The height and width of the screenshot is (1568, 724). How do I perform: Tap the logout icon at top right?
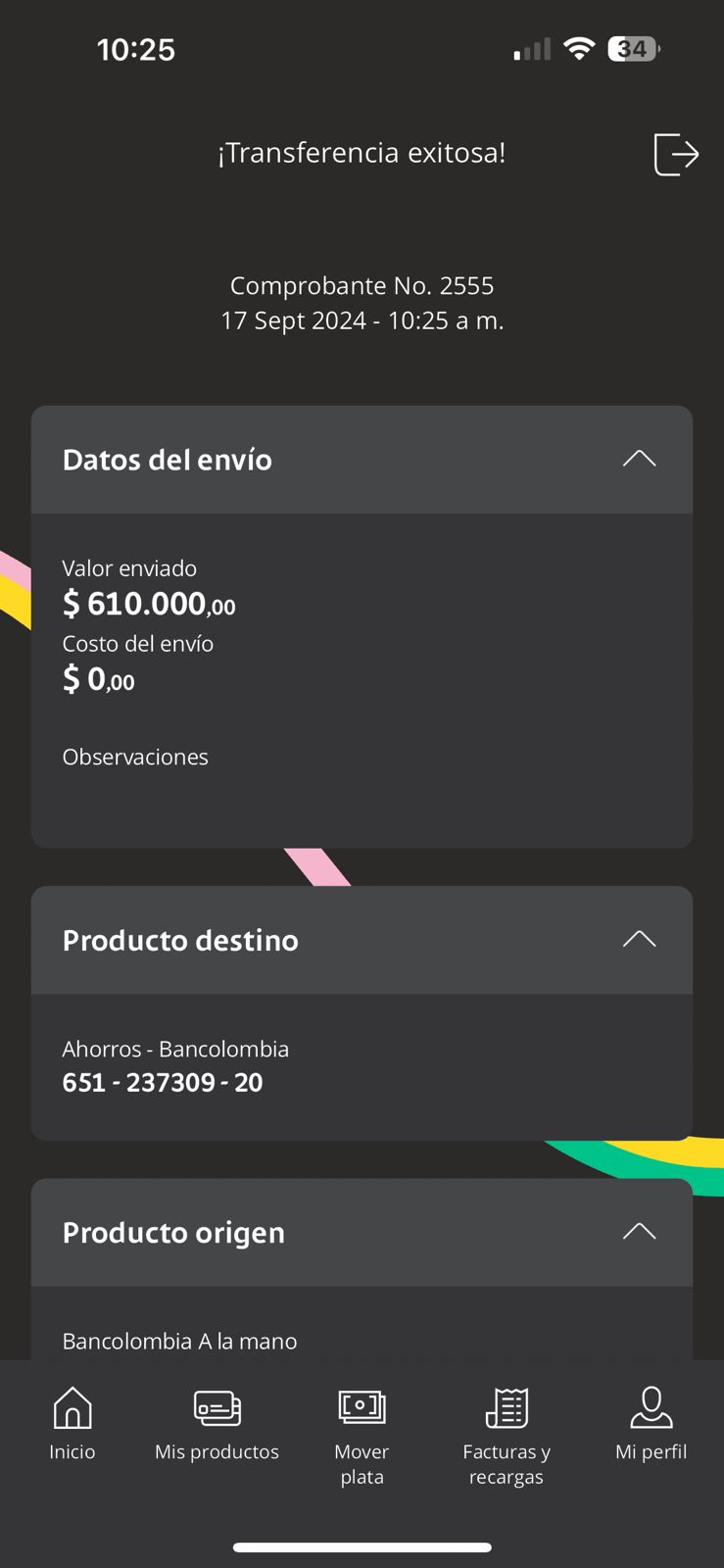pyautogui.click(x=675, y=154)
